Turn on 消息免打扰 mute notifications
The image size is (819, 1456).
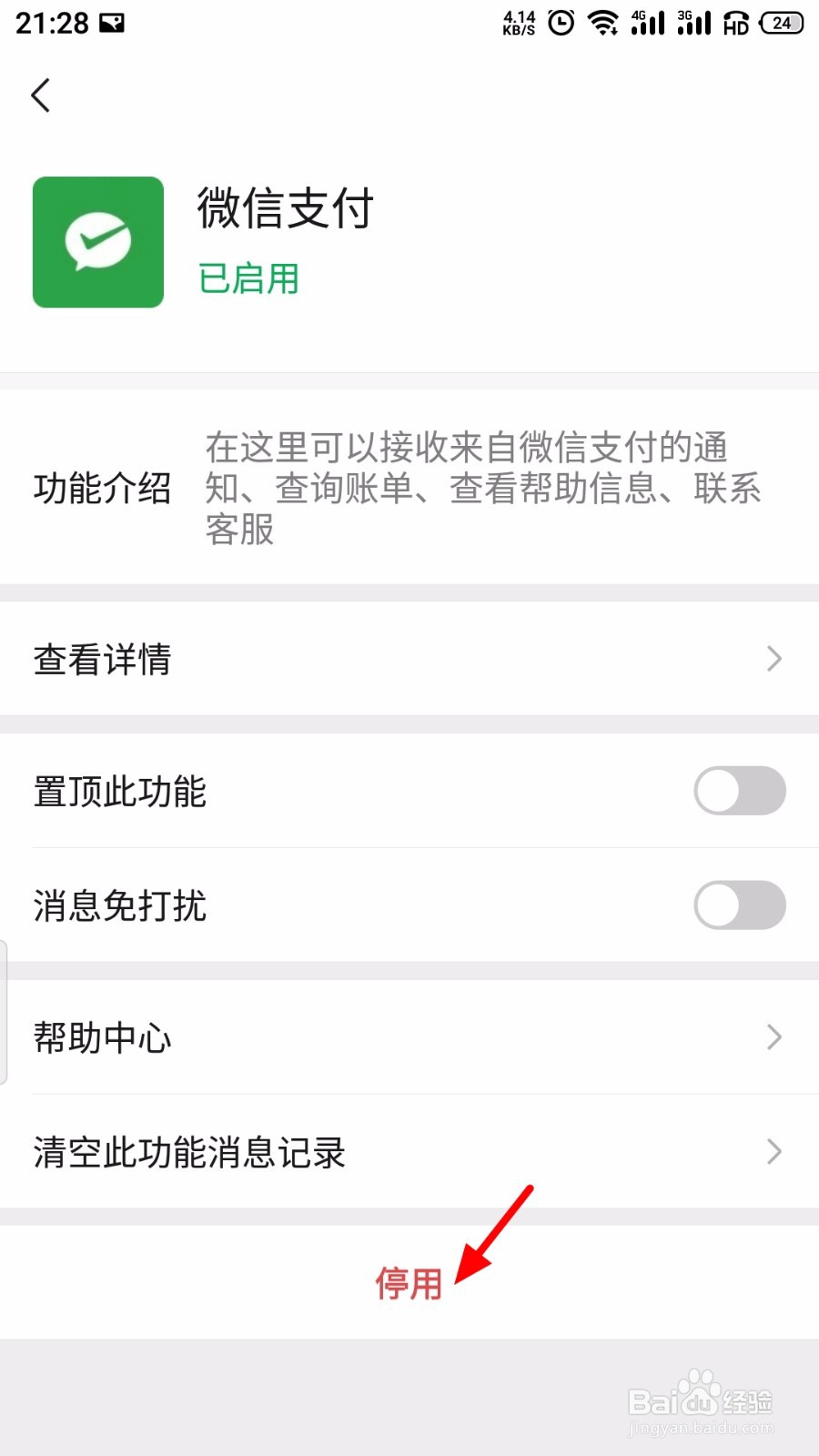tap(740, 905)
